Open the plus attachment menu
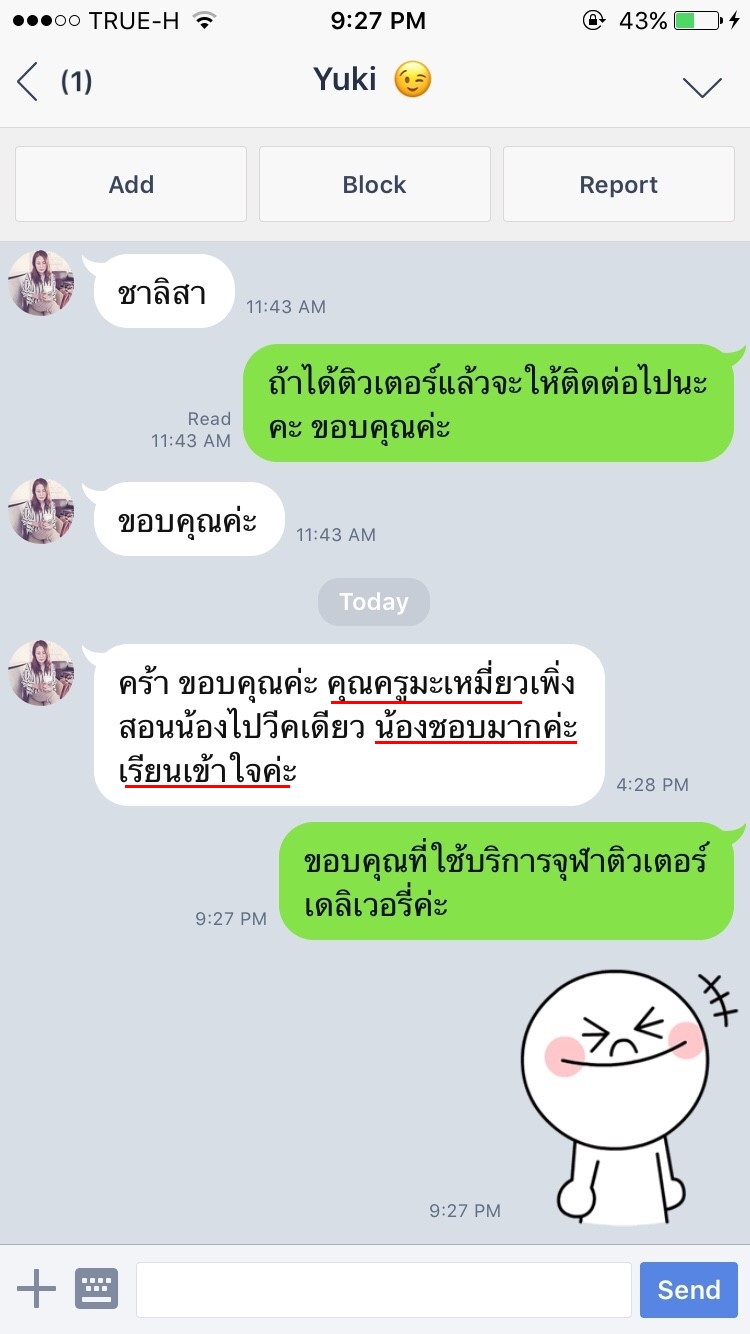The image size is (750, 1334). pos(37,1289)
